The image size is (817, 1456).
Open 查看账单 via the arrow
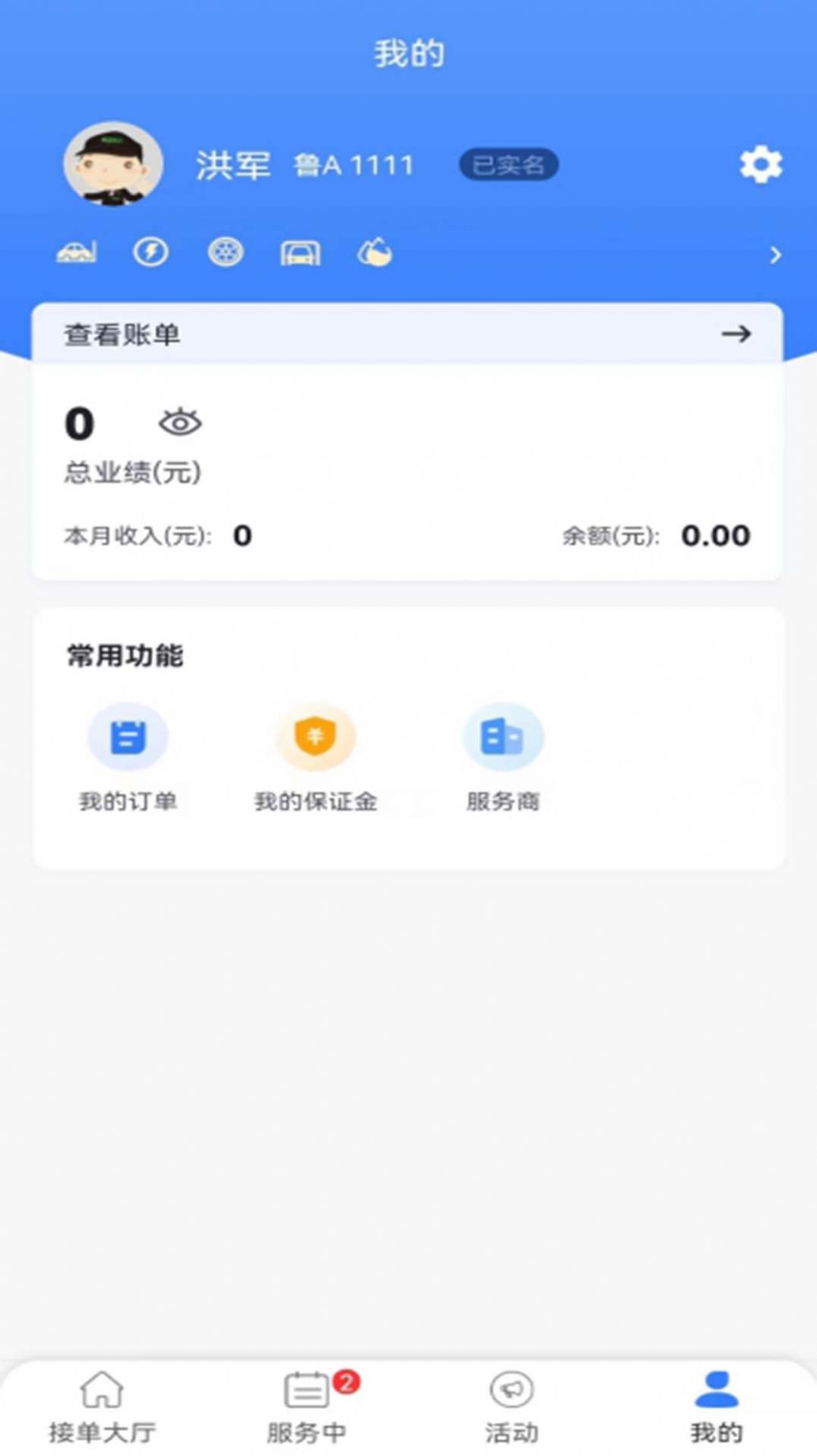[x=736, y=335]
